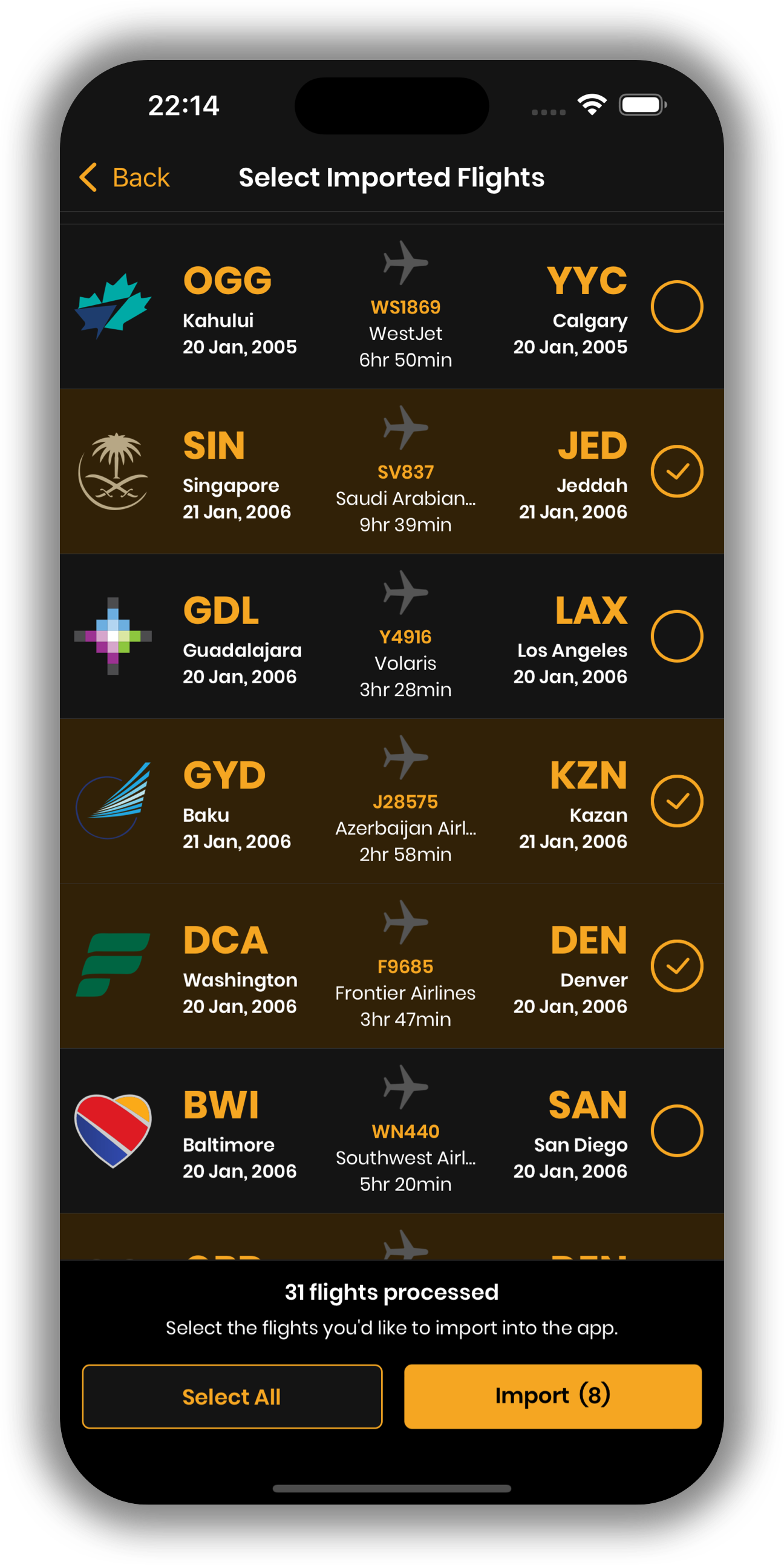784x1565 pixels.
Task: Import the 8 selected flights
Action: tap(553, 1396)
